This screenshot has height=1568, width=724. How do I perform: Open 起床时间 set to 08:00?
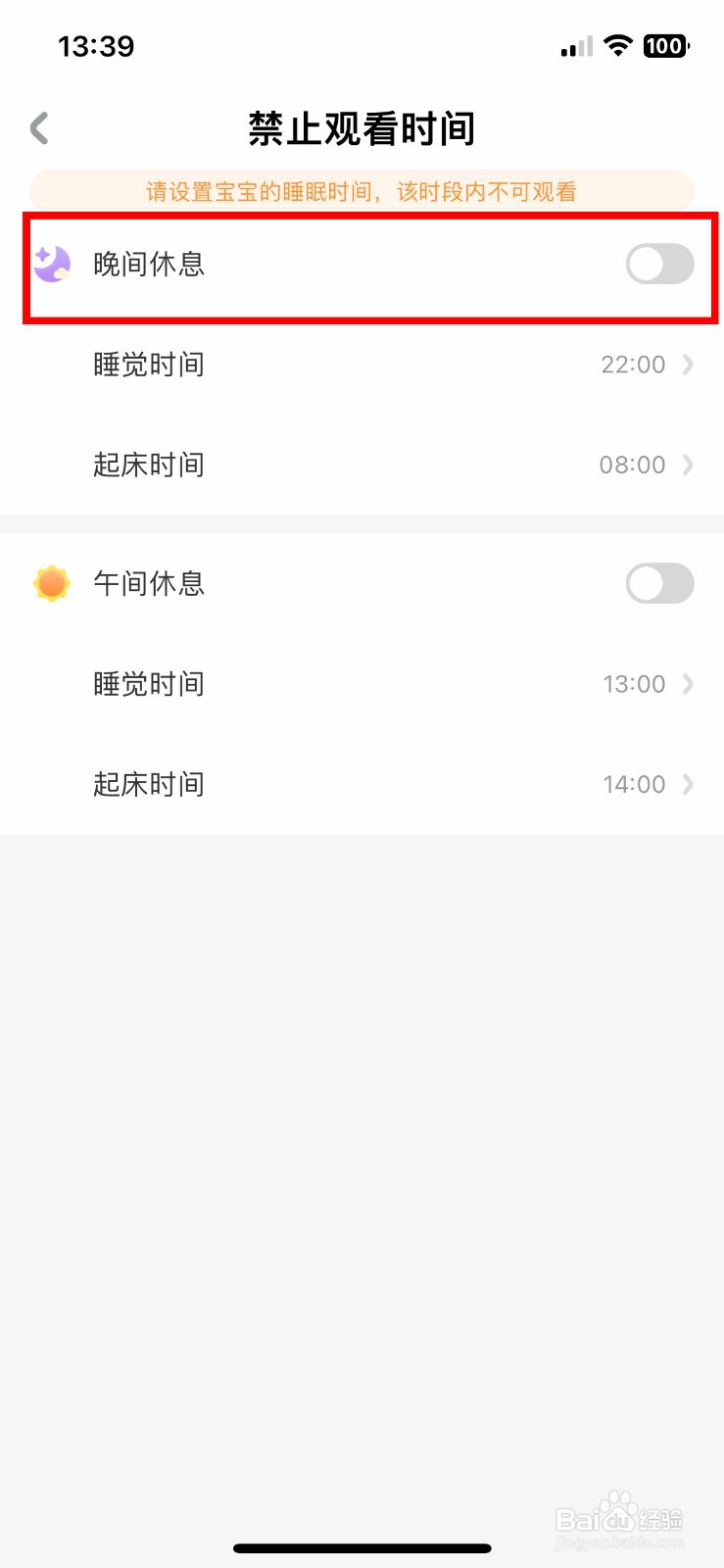tap(362, 465)
